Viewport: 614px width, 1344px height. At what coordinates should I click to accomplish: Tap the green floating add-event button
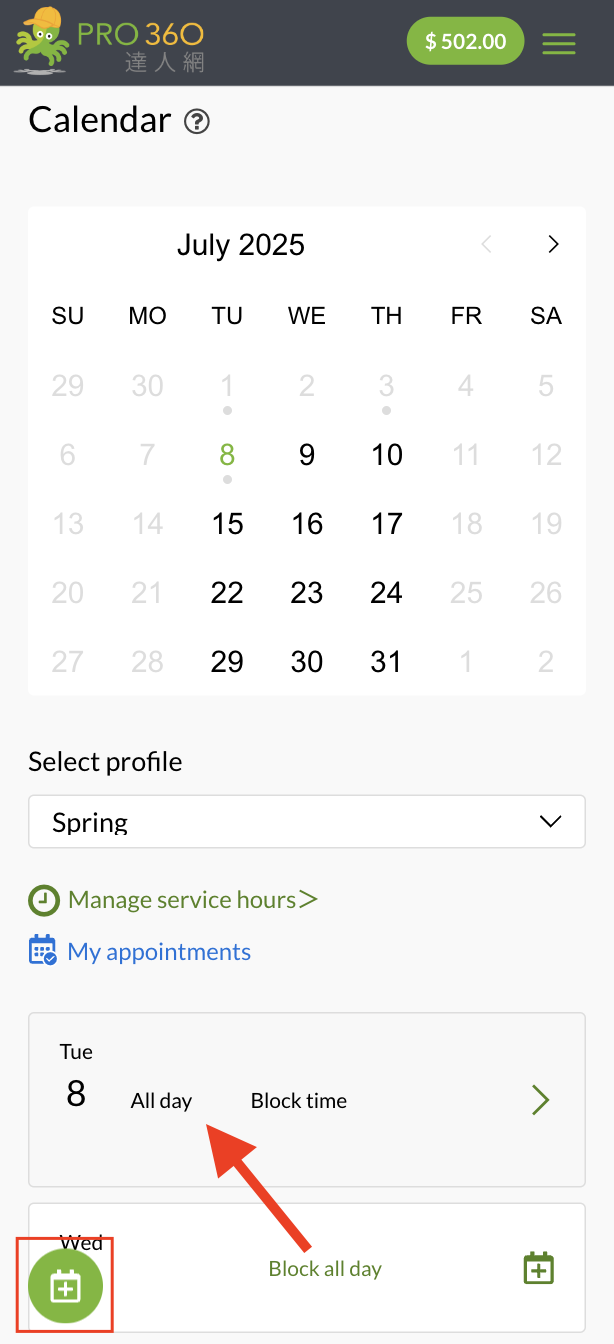pos(65,1286)
